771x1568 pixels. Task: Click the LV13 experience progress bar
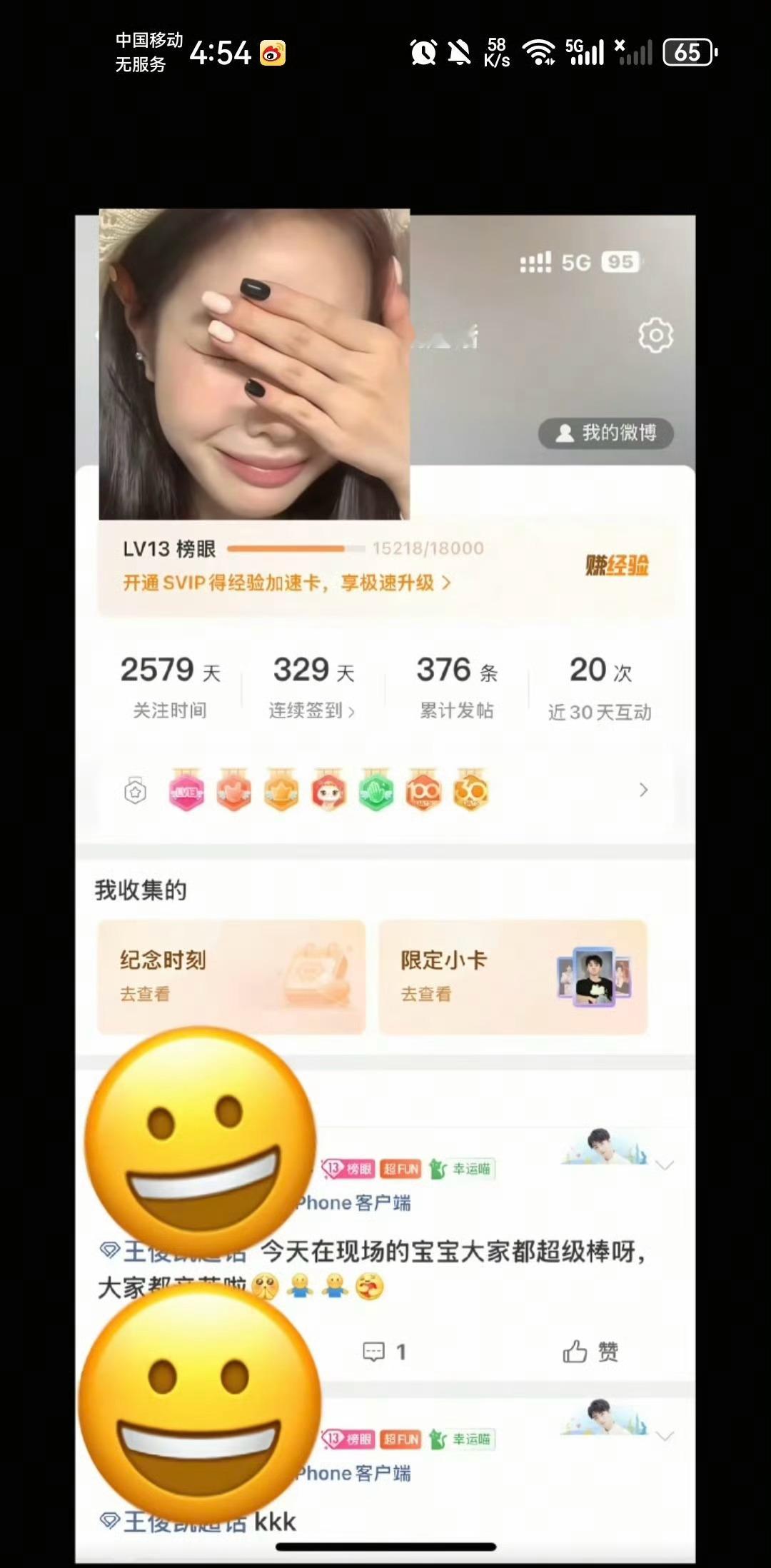(293, 548)
